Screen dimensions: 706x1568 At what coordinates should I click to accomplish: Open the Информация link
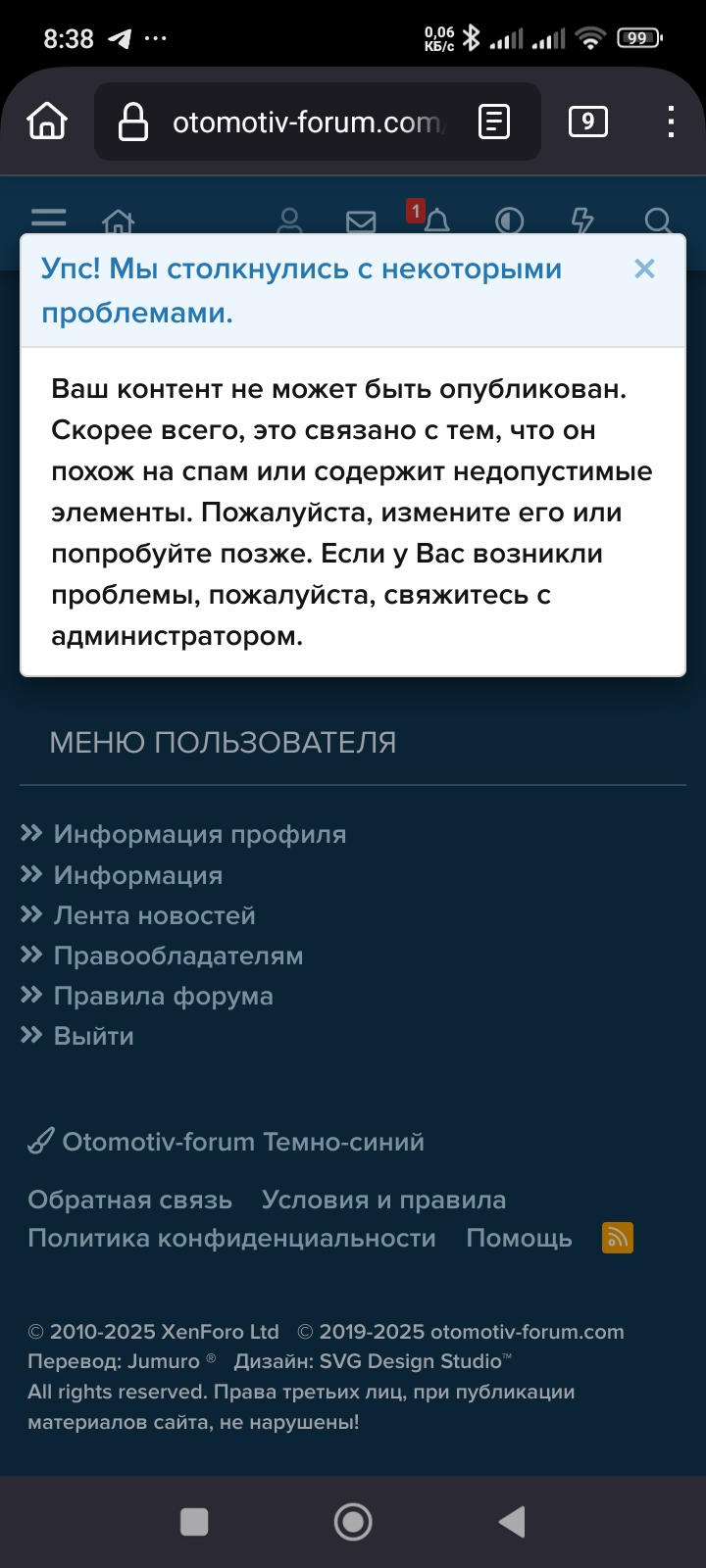click(x=137, y=875)
